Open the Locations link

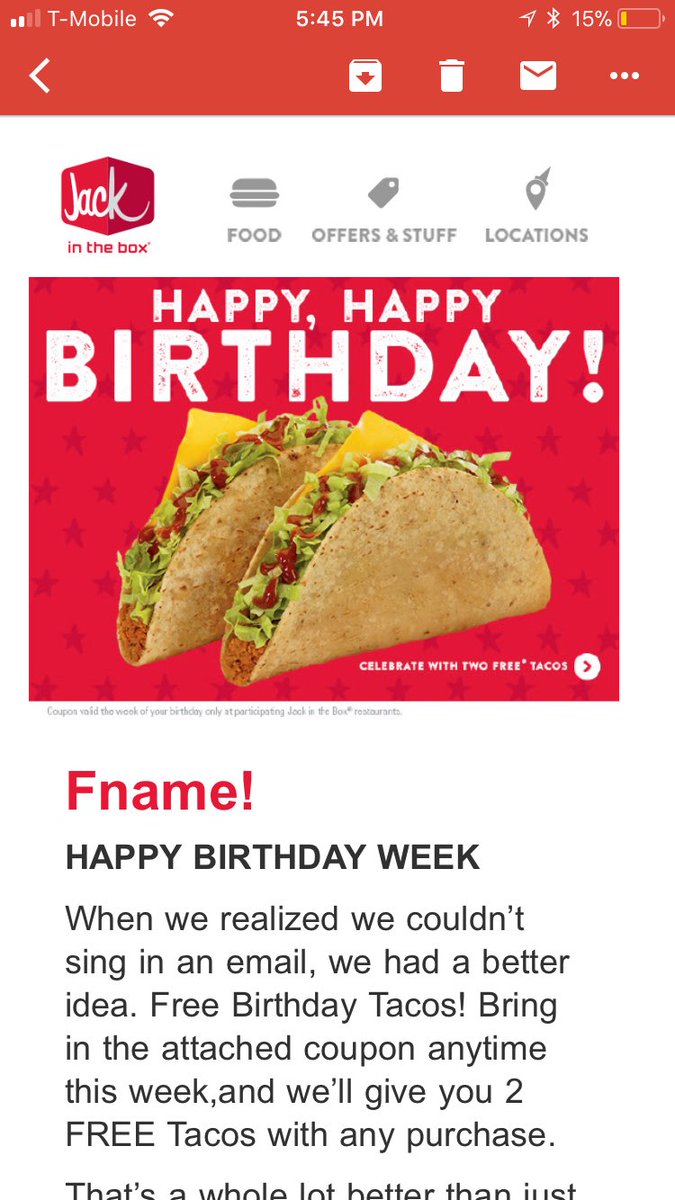coord(536,208)
